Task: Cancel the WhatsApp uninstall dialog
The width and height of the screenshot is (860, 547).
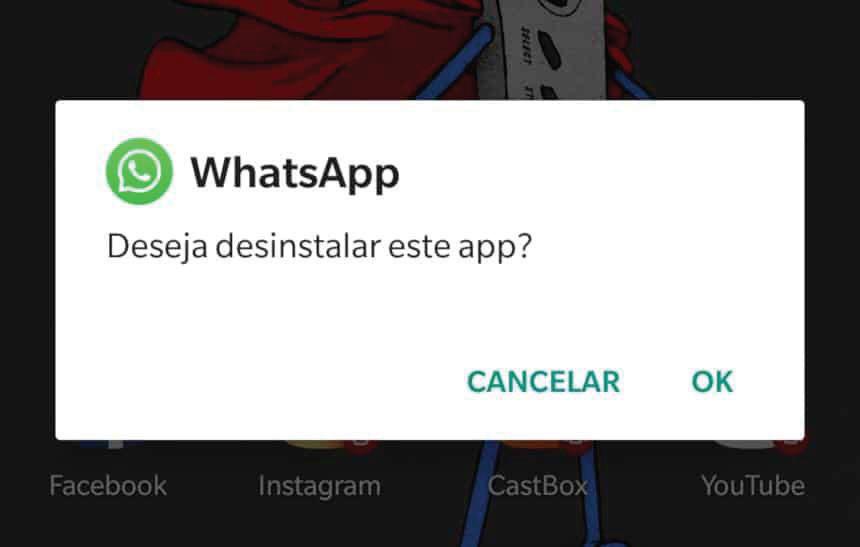Action: click(x=543, y=381)
